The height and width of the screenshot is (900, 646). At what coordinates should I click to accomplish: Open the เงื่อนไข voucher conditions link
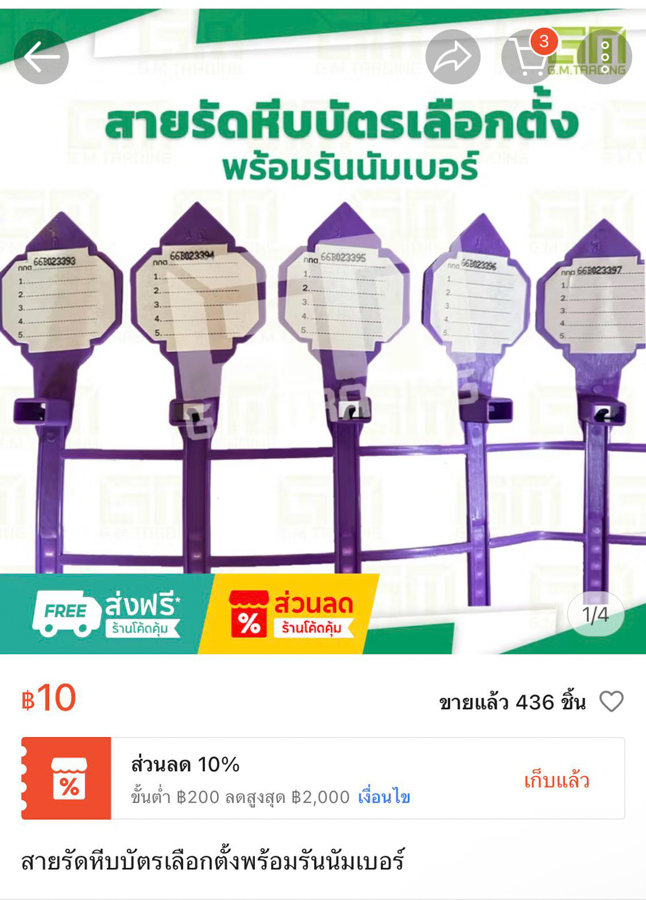pos(384,797)
